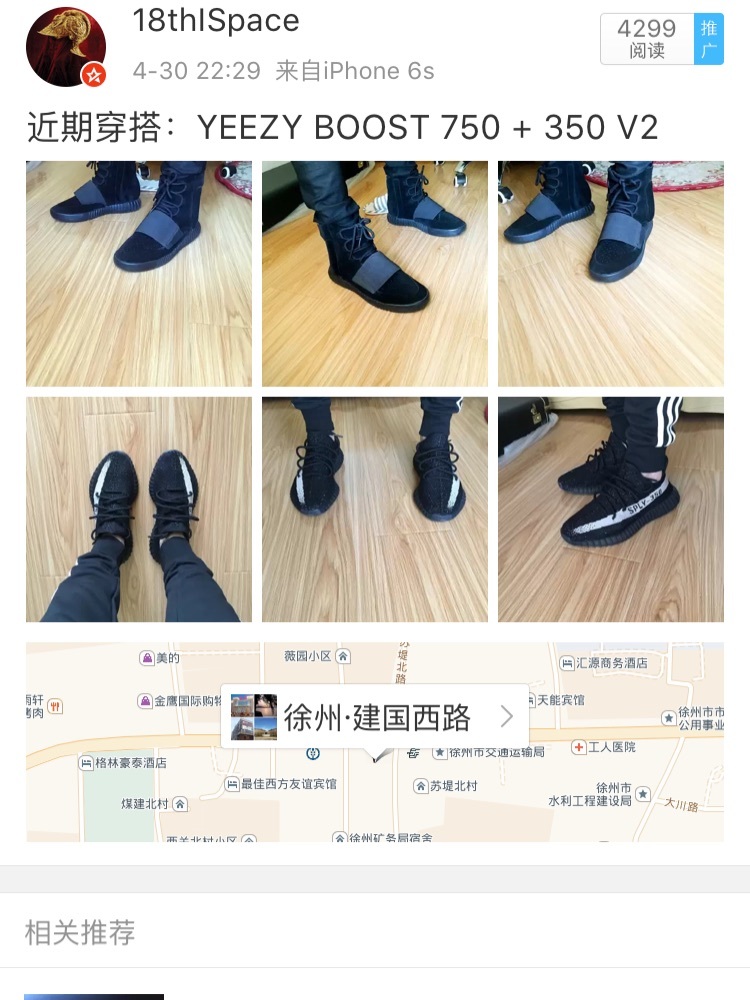
Task: Open the first Yeezy 750 photo
Action: [x=139, y=273]
